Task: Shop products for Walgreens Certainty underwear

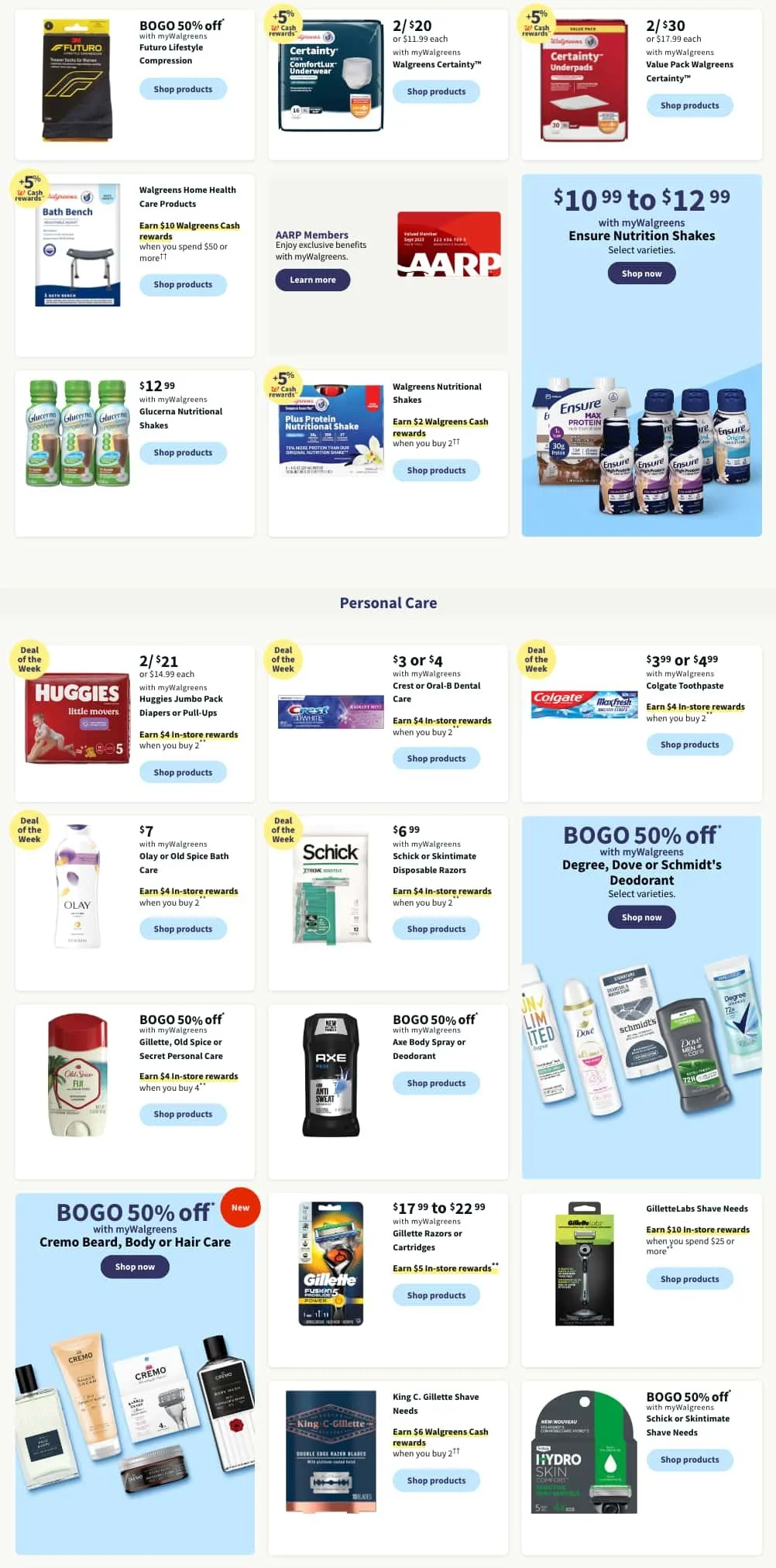Action: [436, 91]
